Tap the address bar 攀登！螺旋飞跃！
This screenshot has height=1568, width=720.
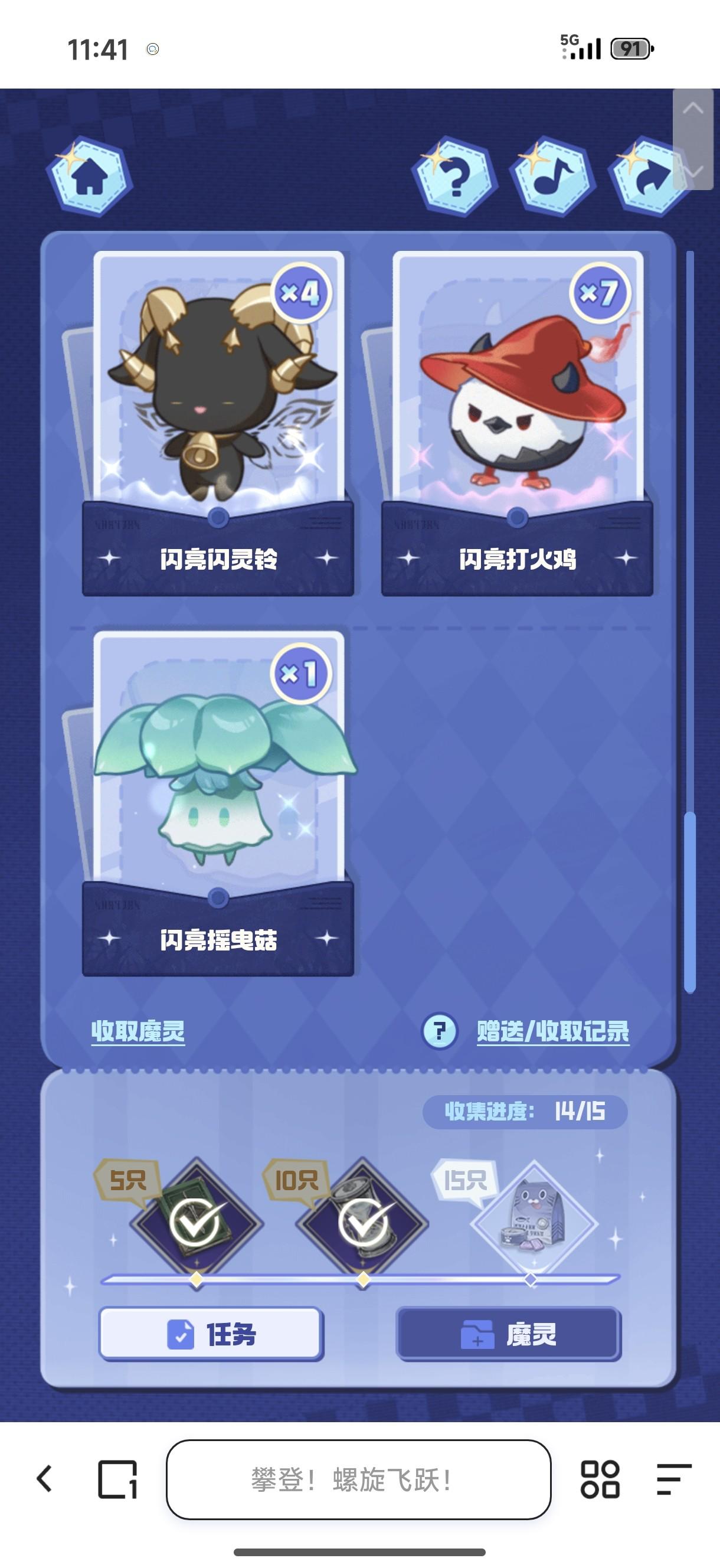coord(358,1479)
